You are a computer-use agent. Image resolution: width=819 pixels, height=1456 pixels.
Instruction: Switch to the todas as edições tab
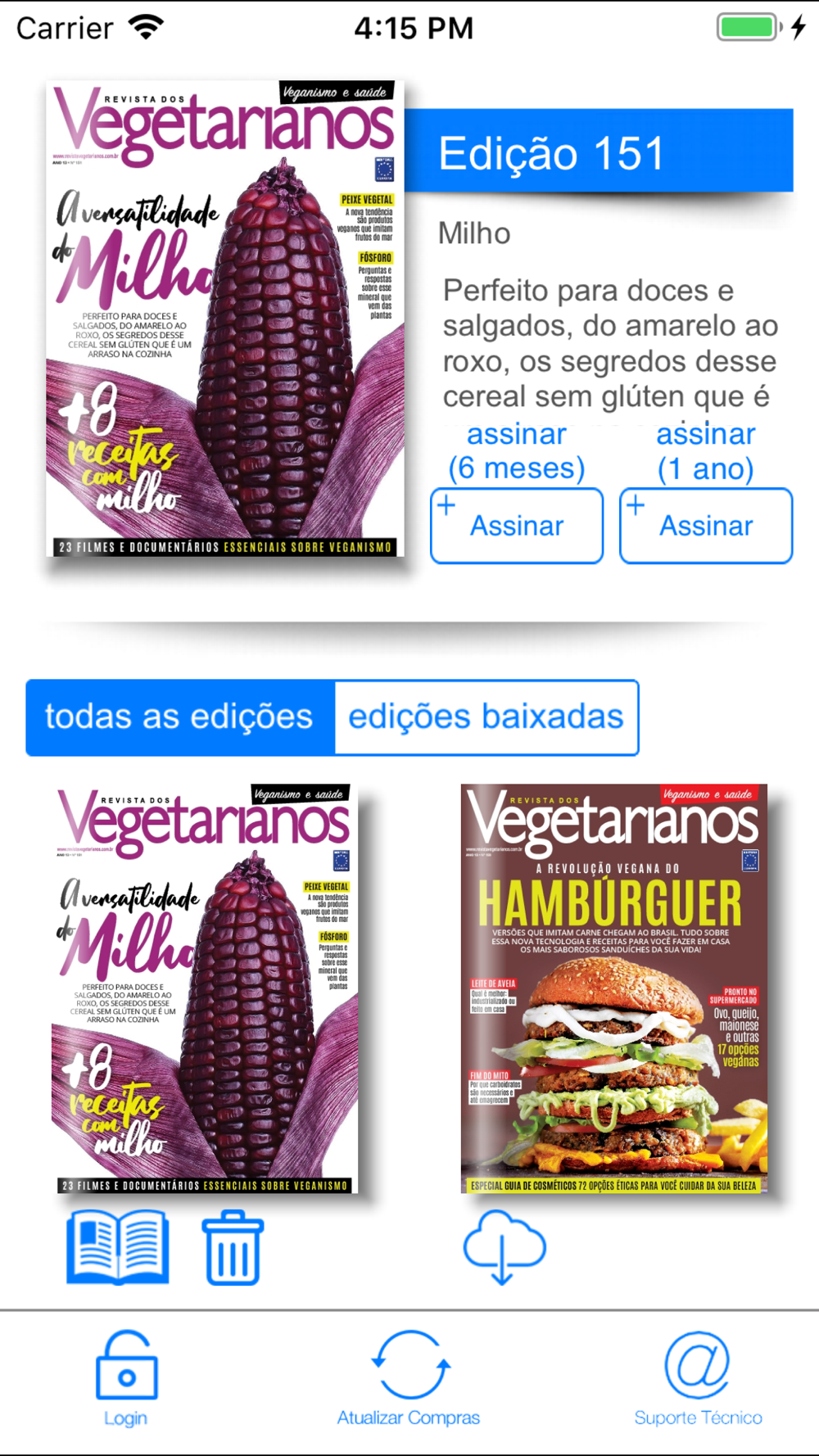tap(180, 717)
